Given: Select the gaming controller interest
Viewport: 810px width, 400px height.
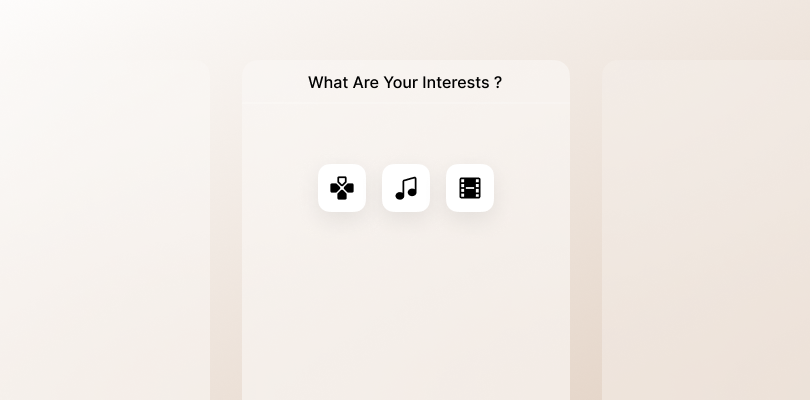Looking at the screenshot, I should click(x=342, y=188).
